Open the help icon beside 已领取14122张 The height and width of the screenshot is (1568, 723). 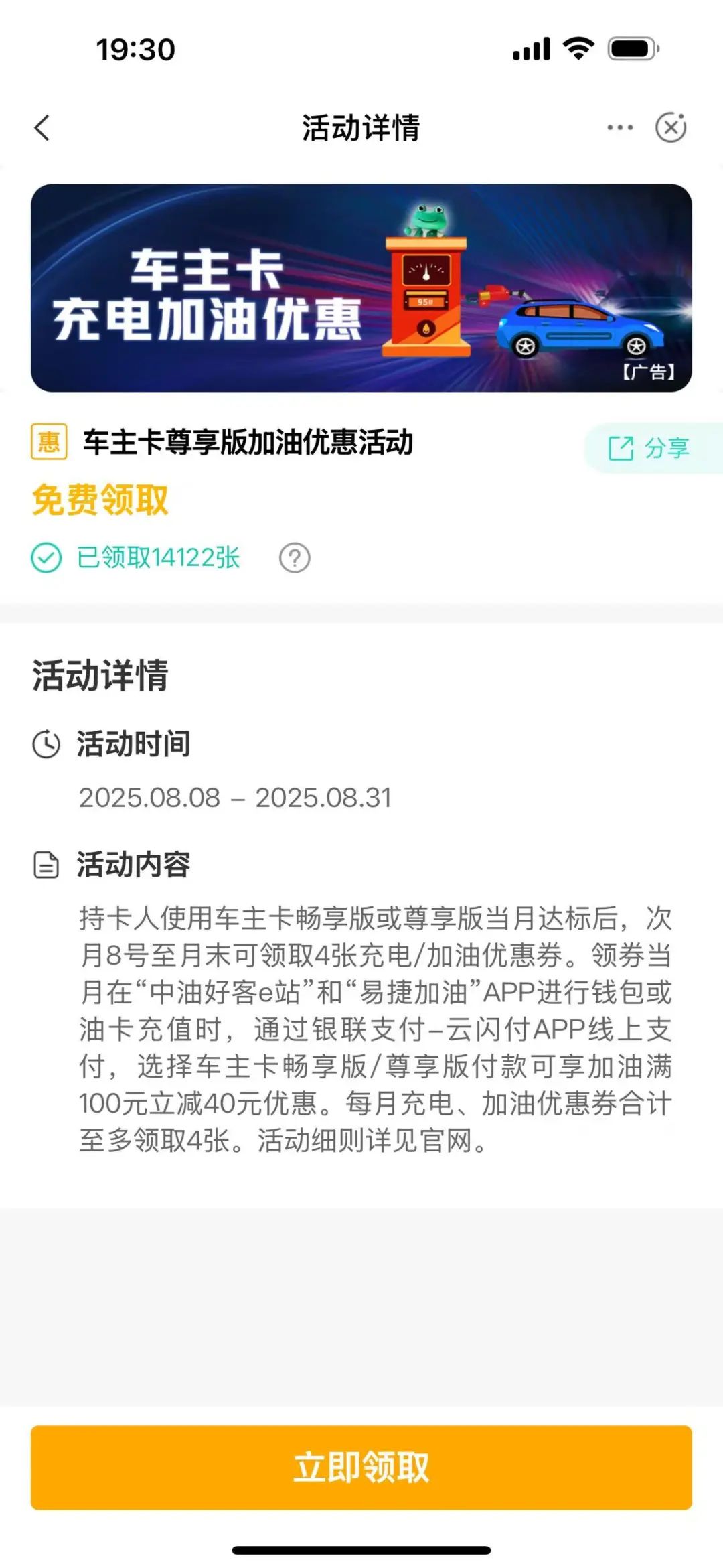point(295,558)
